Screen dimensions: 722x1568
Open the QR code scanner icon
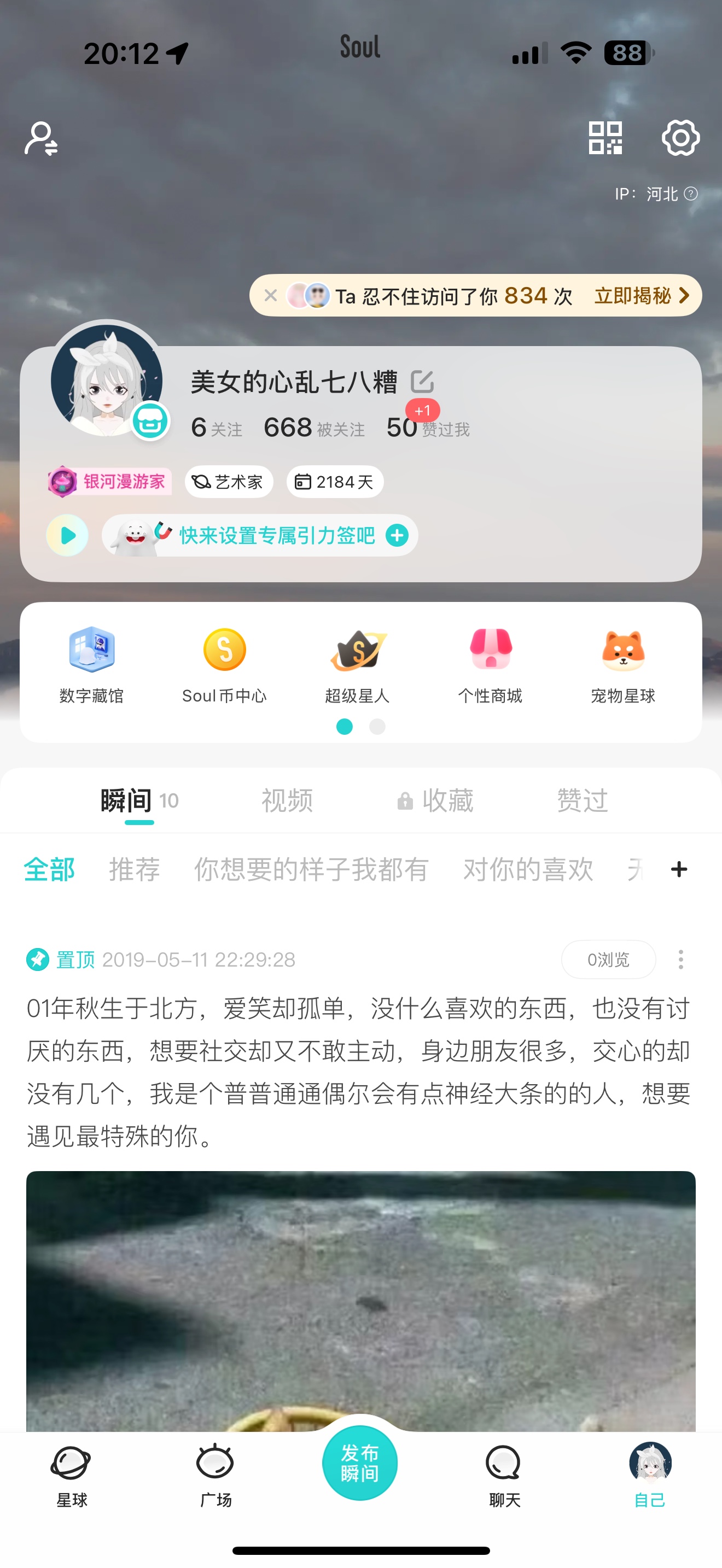[x=605, y=138]
